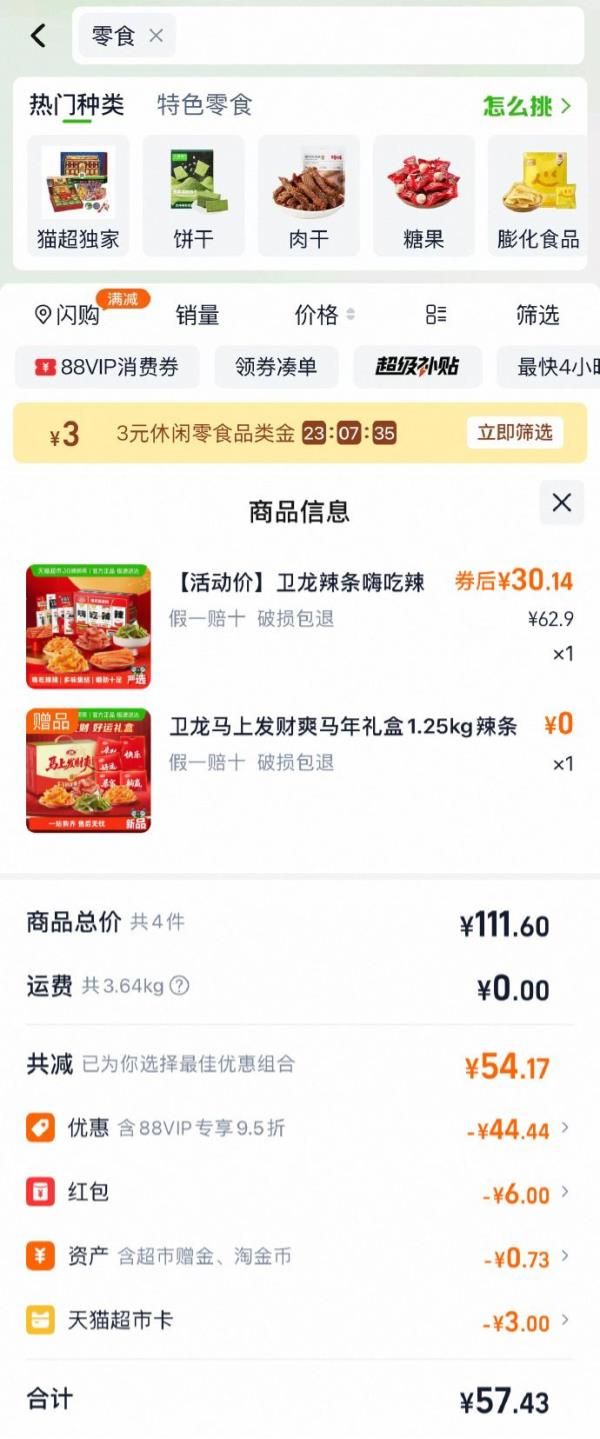Open the 糖果 category
This screenshot has height=1439, width=600.
click(x=423, y=197)
